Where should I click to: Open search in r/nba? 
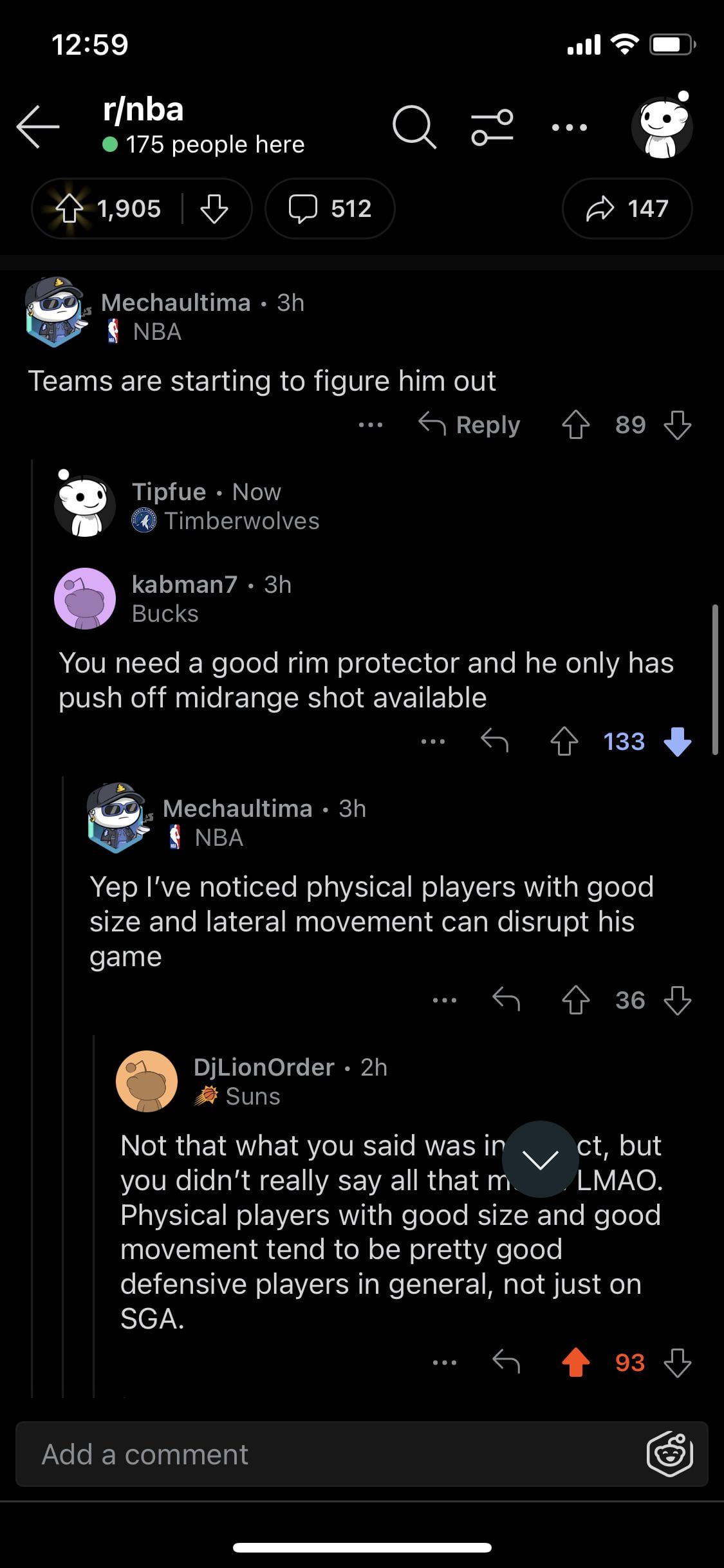point(414,127)
